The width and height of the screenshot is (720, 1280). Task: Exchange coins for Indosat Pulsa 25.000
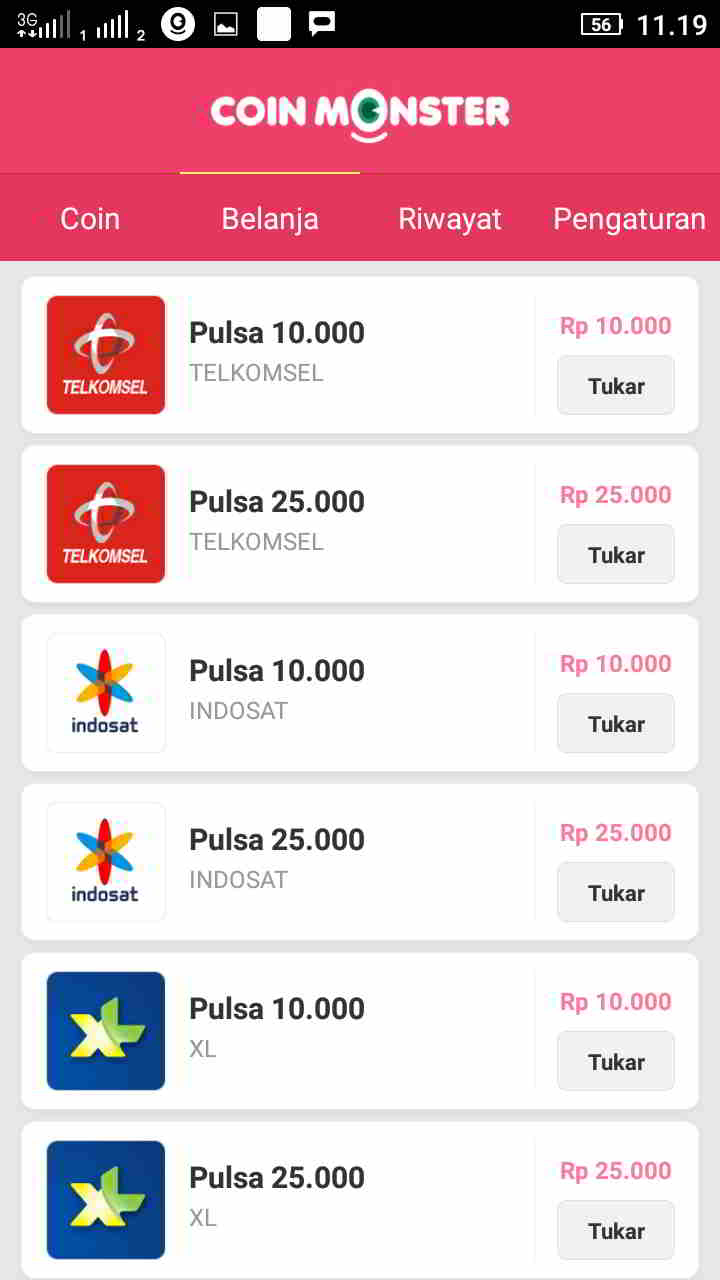tap(616, 892)
